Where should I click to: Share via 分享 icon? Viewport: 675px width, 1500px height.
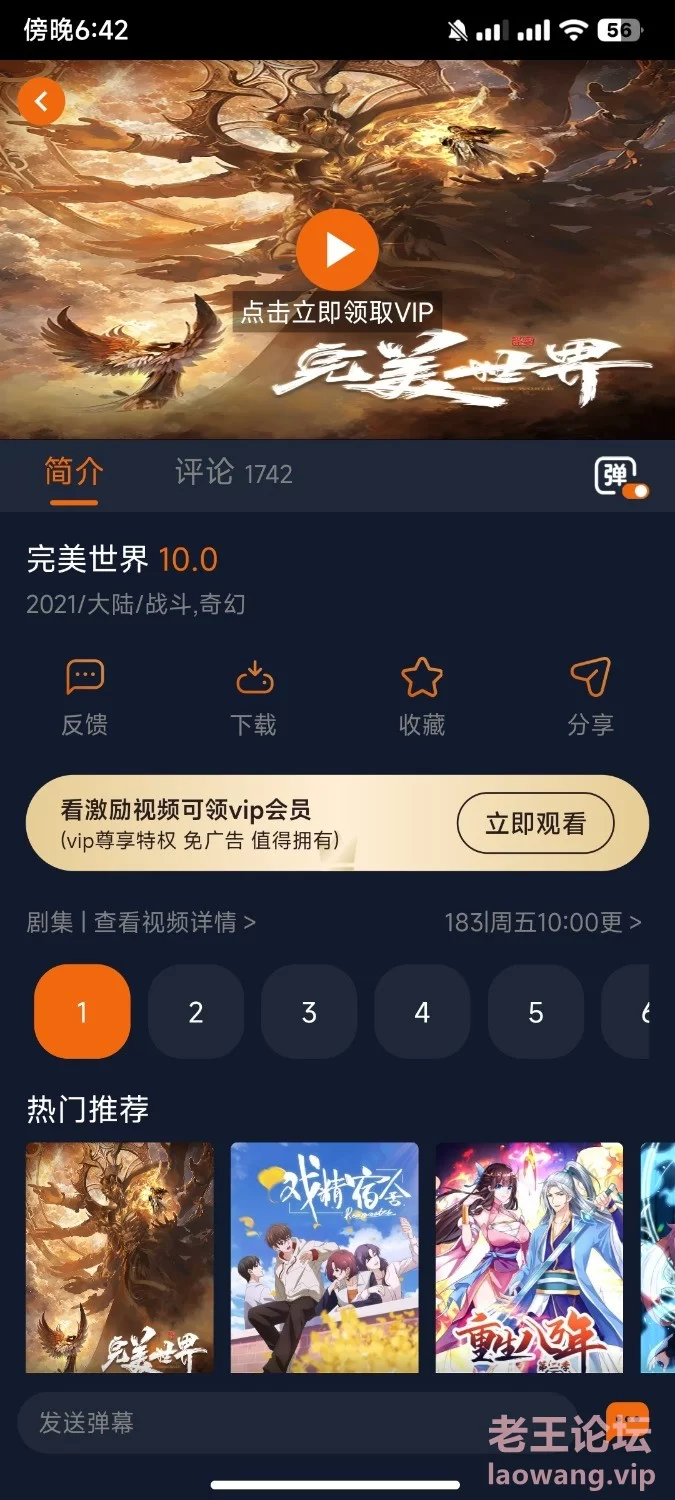[590, 697]
